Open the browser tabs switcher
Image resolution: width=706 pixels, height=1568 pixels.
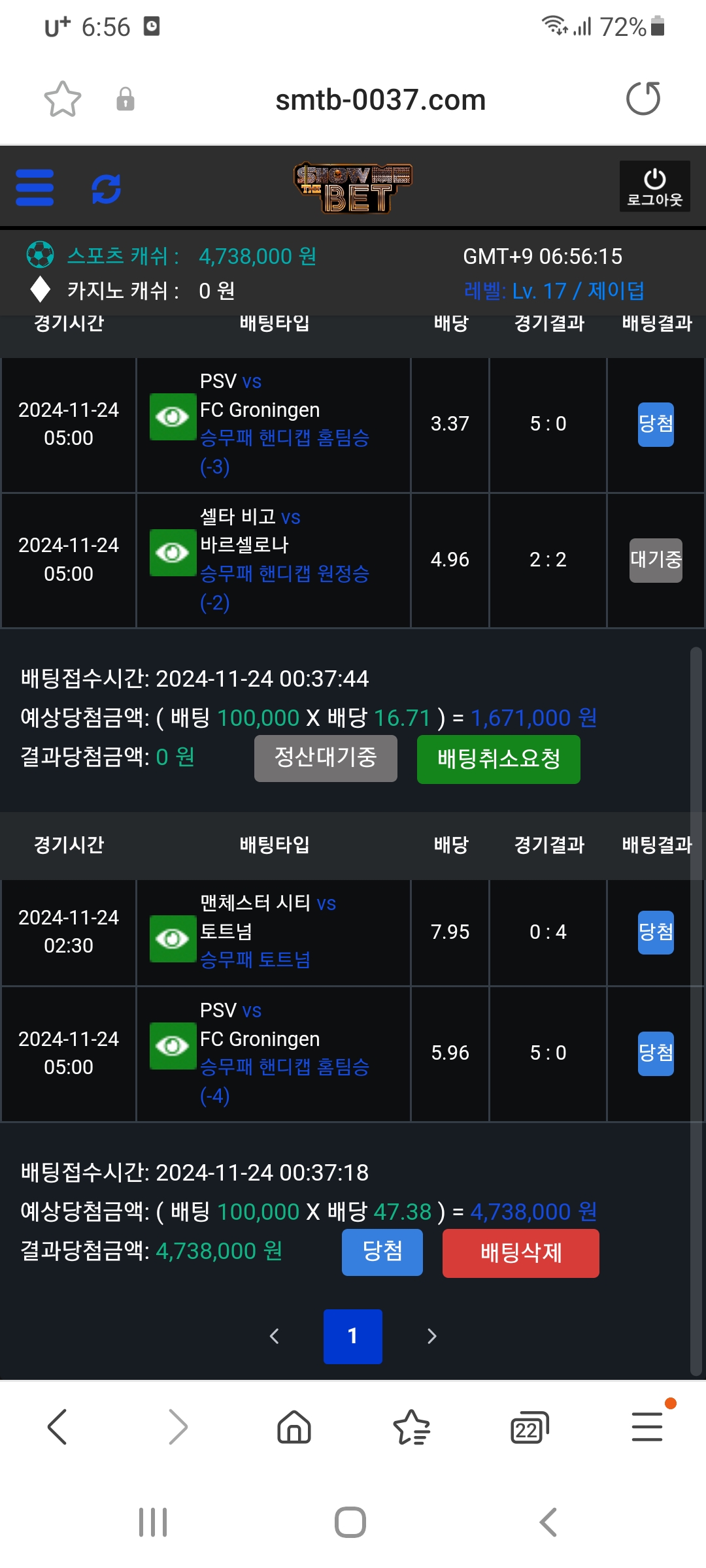(529, 1427)
